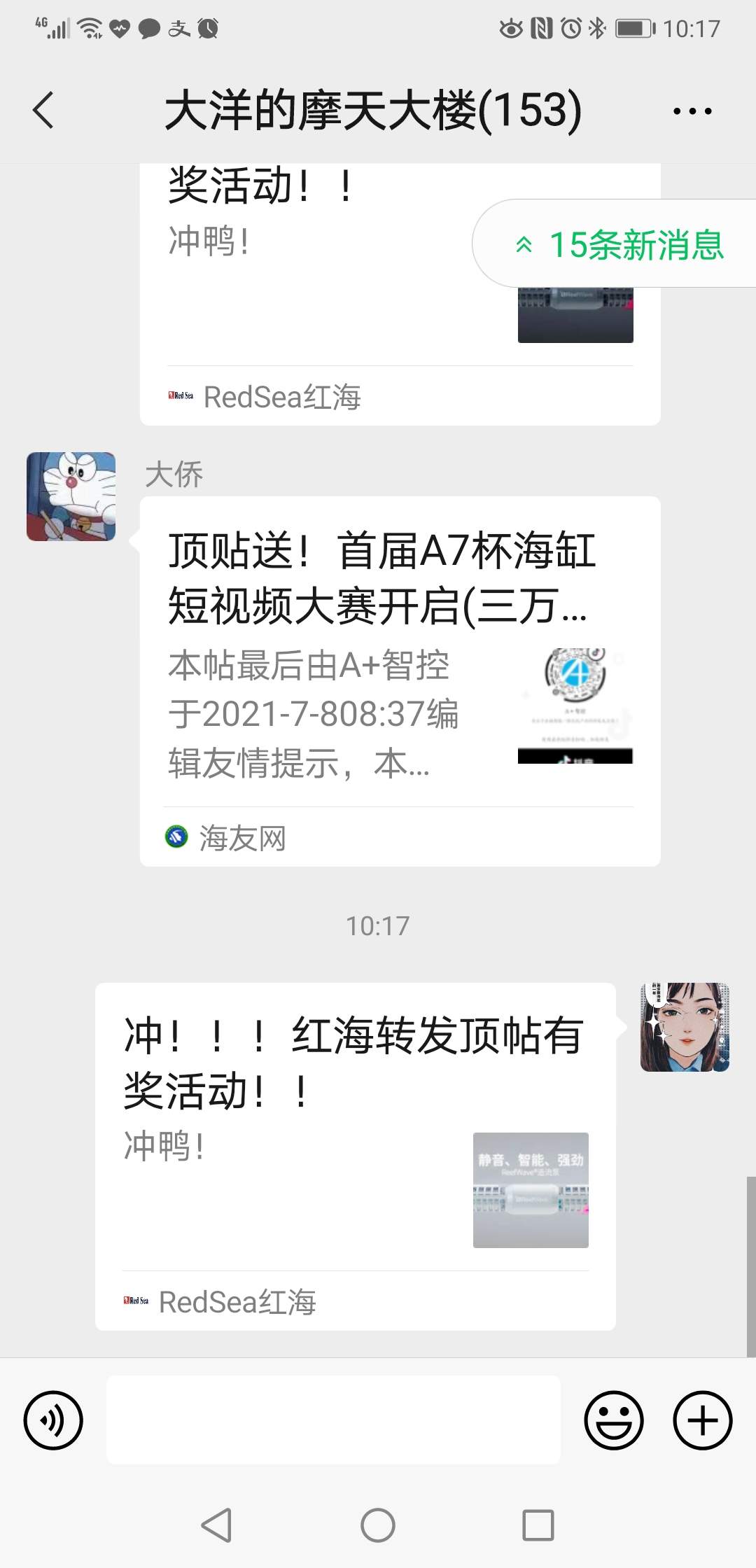Open 大侨's avatar profile
The width and height of the screenshot is (756, 1568).
(x=71, y=496)
